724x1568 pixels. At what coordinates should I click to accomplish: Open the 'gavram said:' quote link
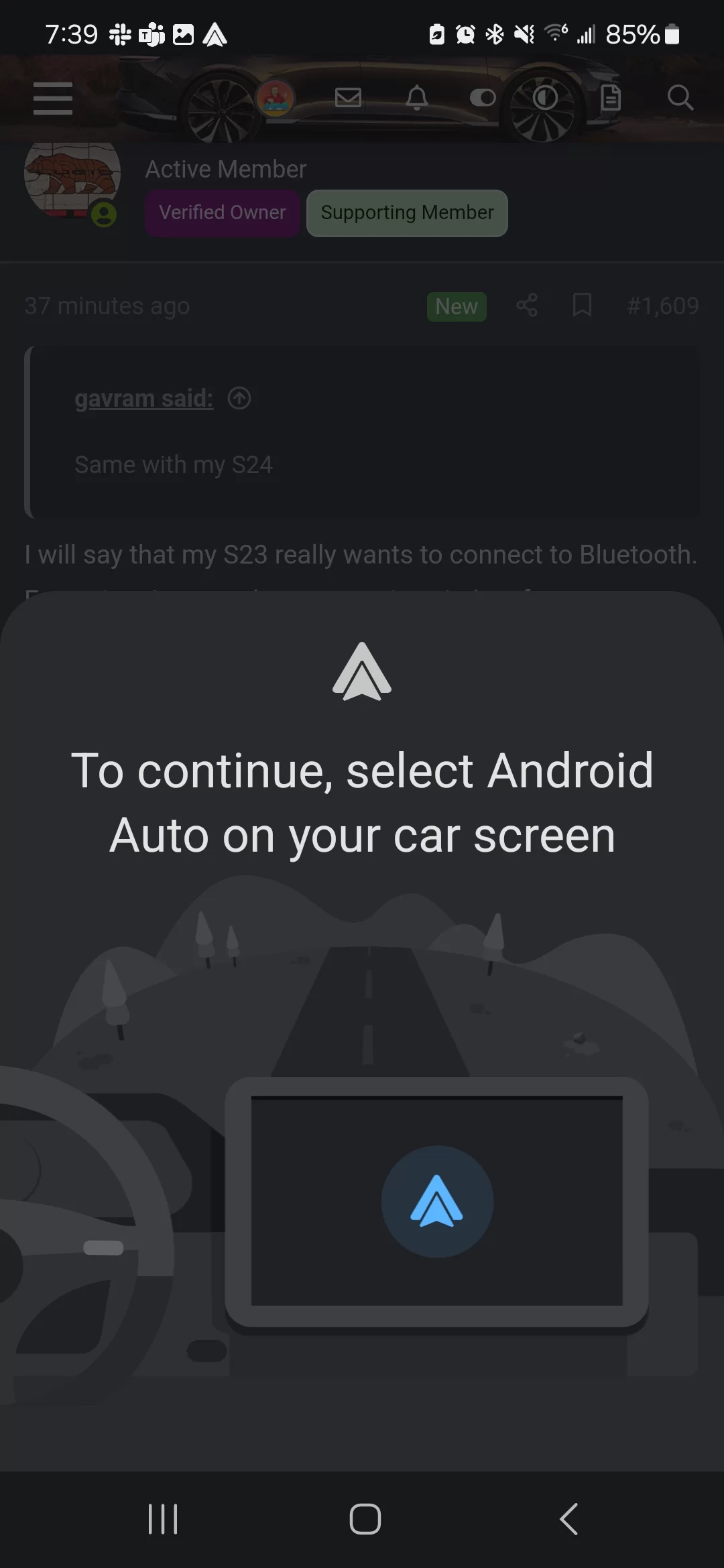[x=144, y=399]
